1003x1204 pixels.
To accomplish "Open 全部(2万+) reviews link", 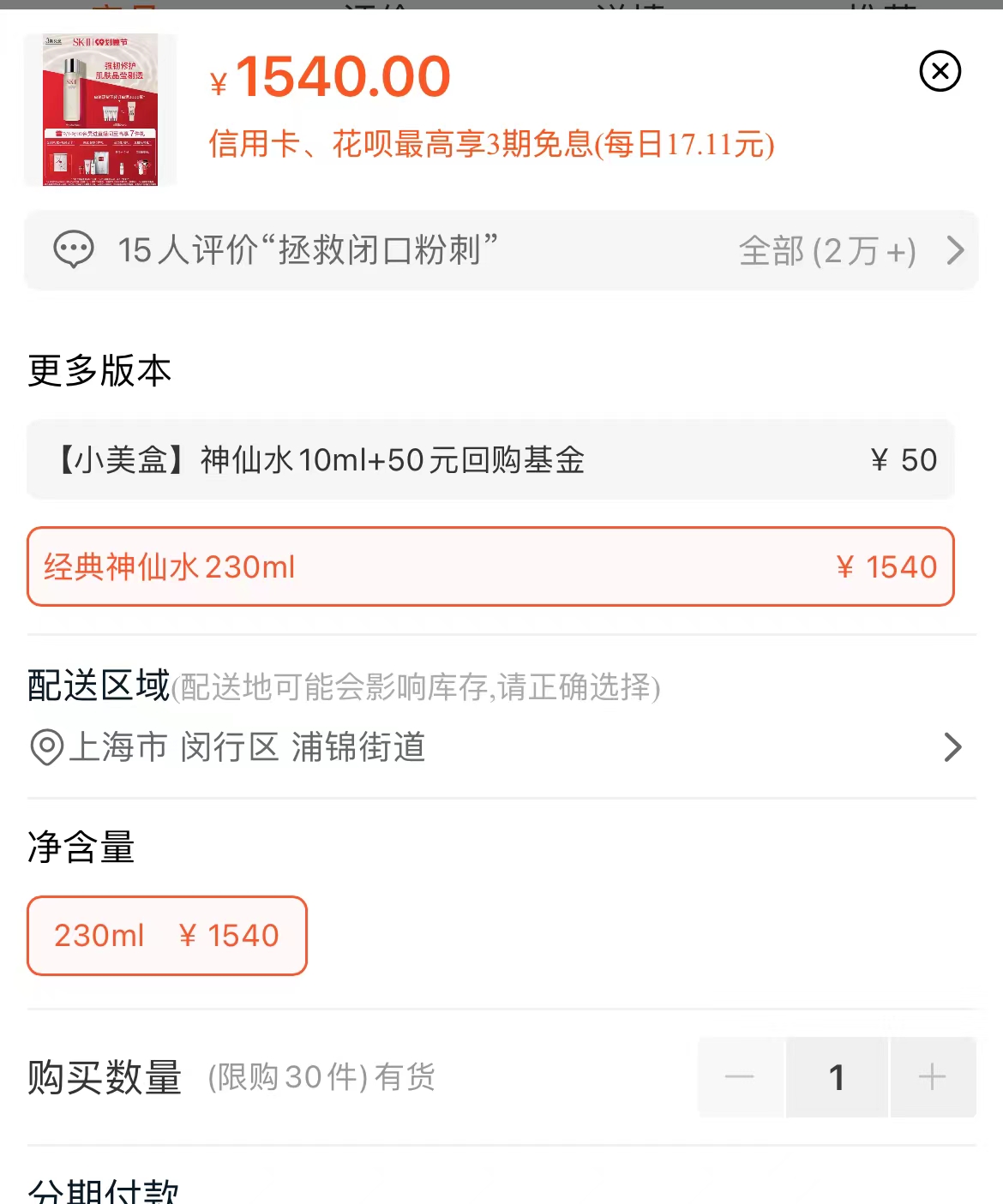I will [x=826, y=250].
